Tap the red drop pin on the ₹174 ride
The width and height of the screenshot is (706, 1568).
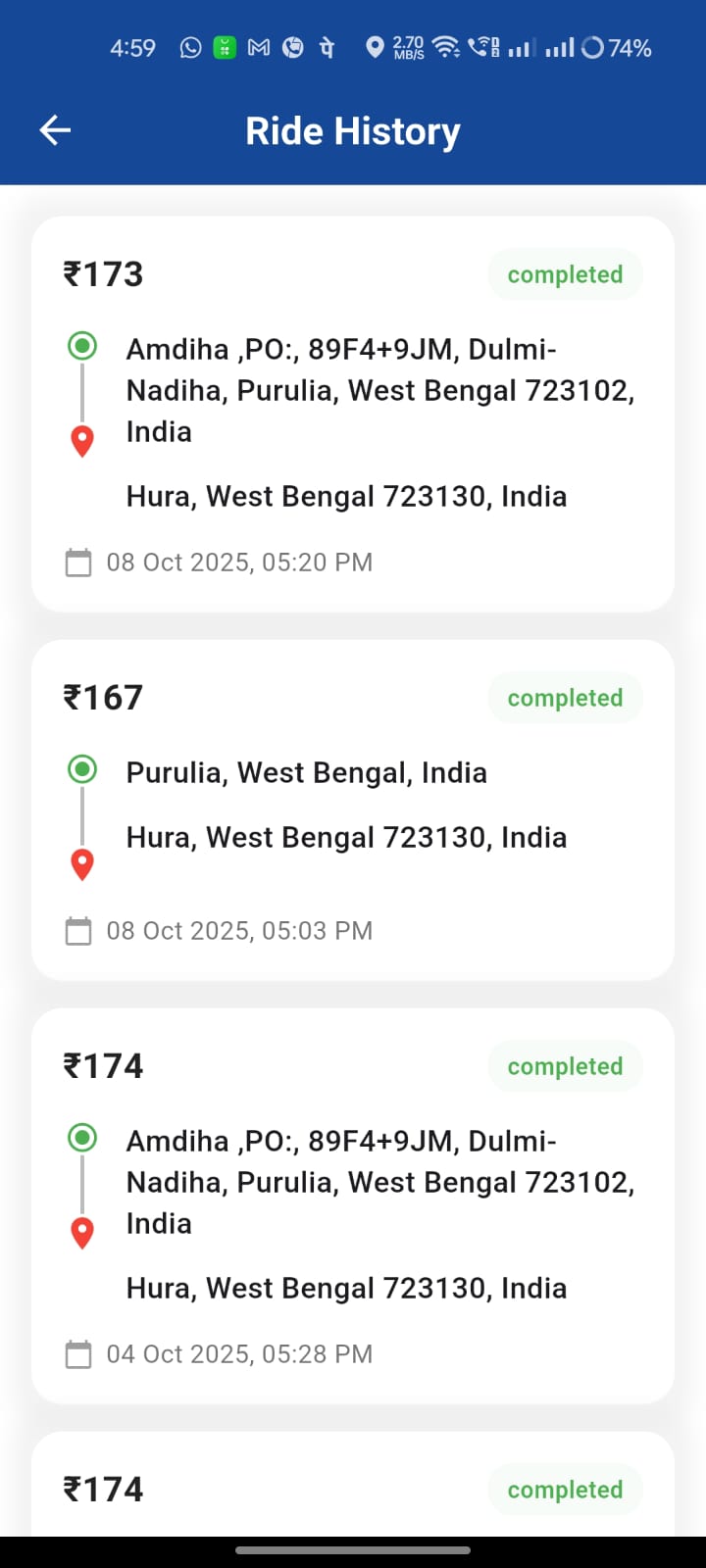(x=82, y=1233)
